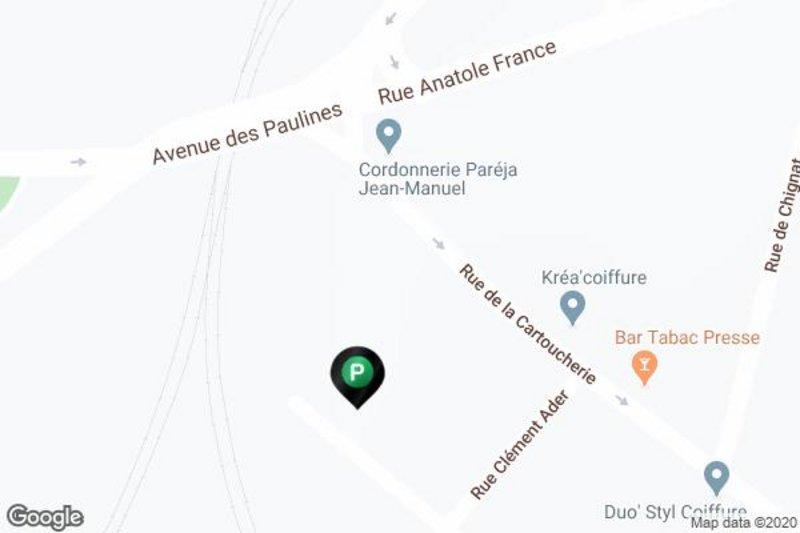Open Cordonnerie Paréja Jean-Manuel place marker
This screenshot has height=533, width=800.
pos(388,133)
